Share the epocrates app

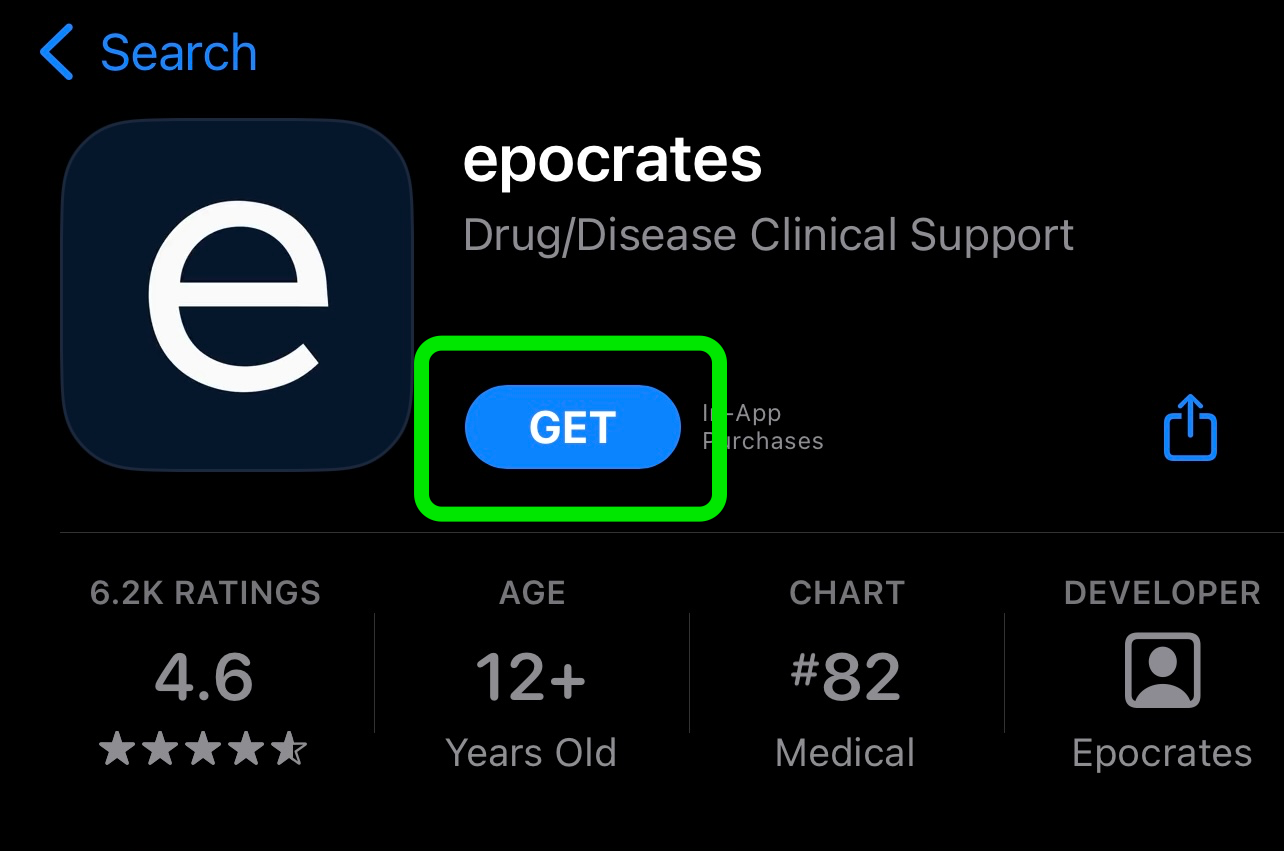coord(1190,428)
